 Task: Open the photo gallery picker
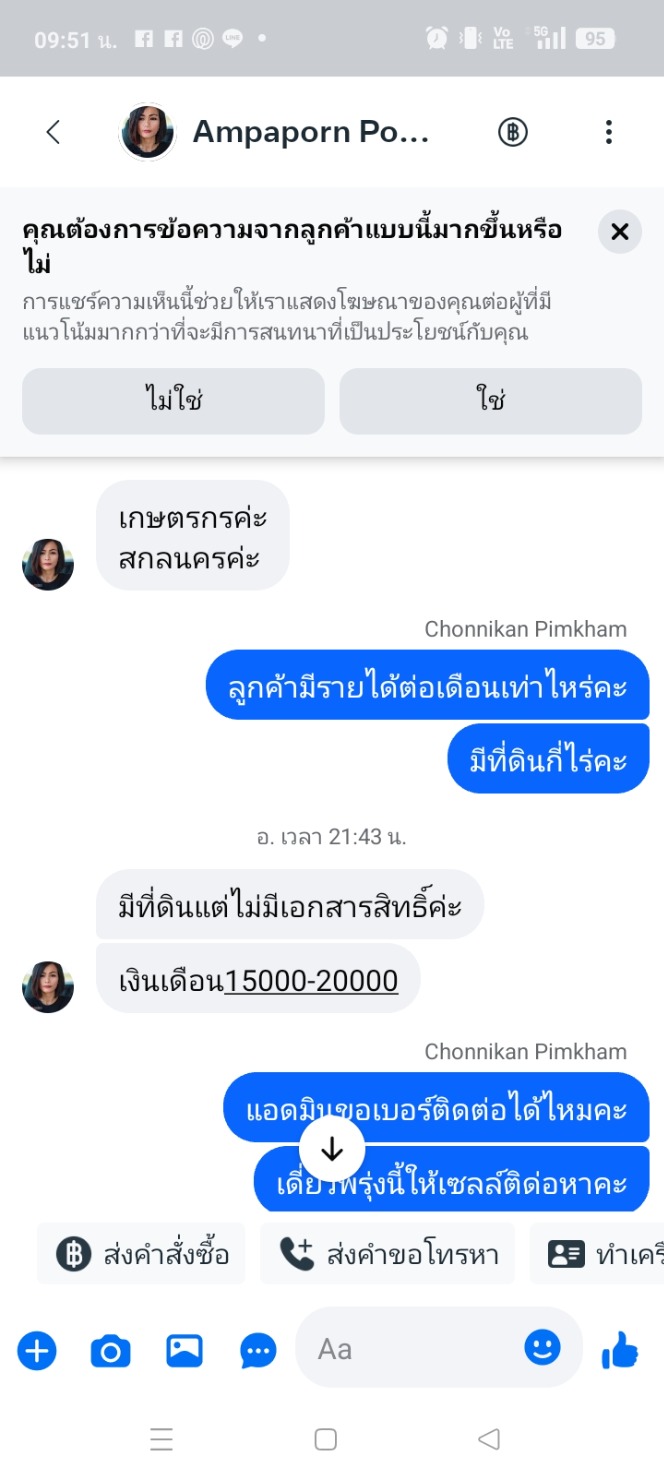coord(184,1351)
